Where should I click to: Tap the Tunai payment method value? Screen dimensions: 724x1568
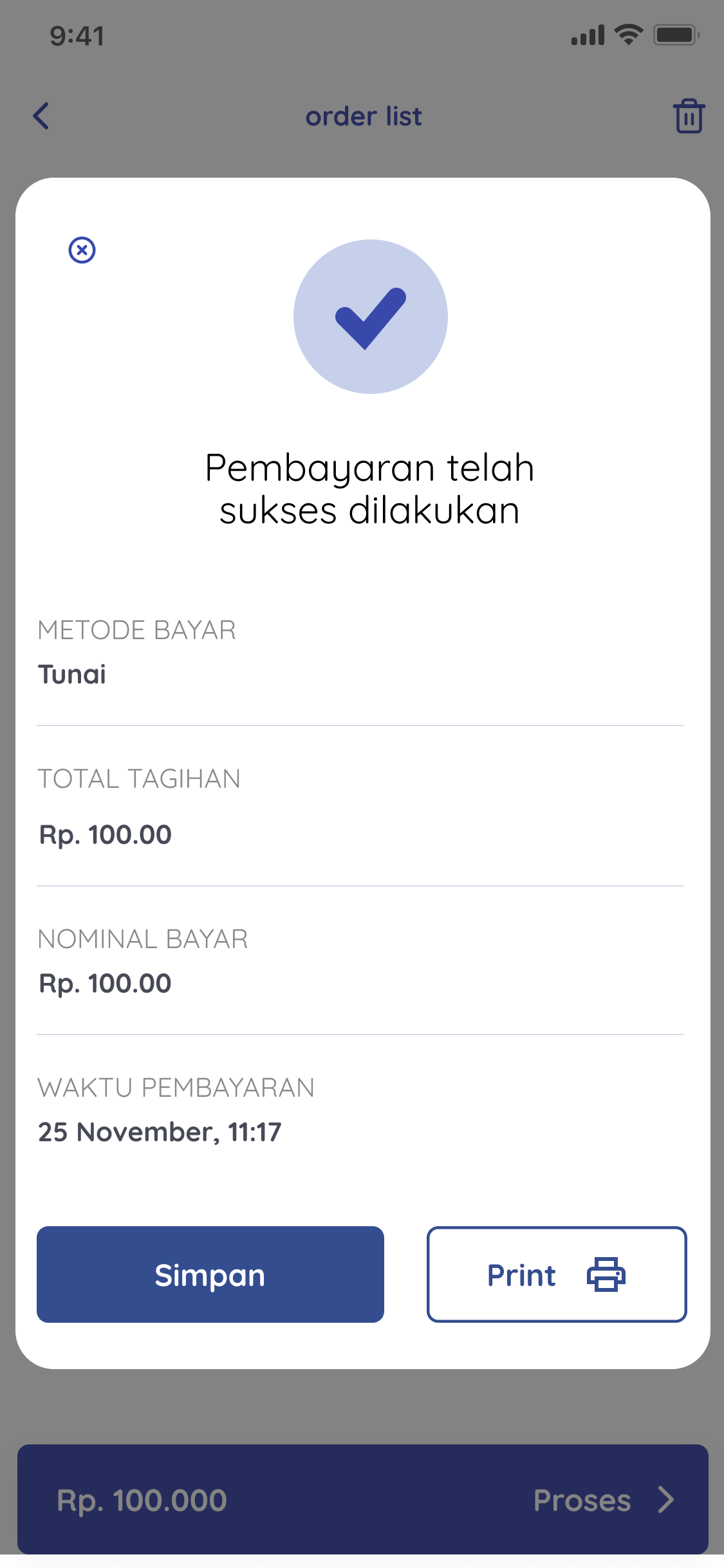tap(72, 675)
